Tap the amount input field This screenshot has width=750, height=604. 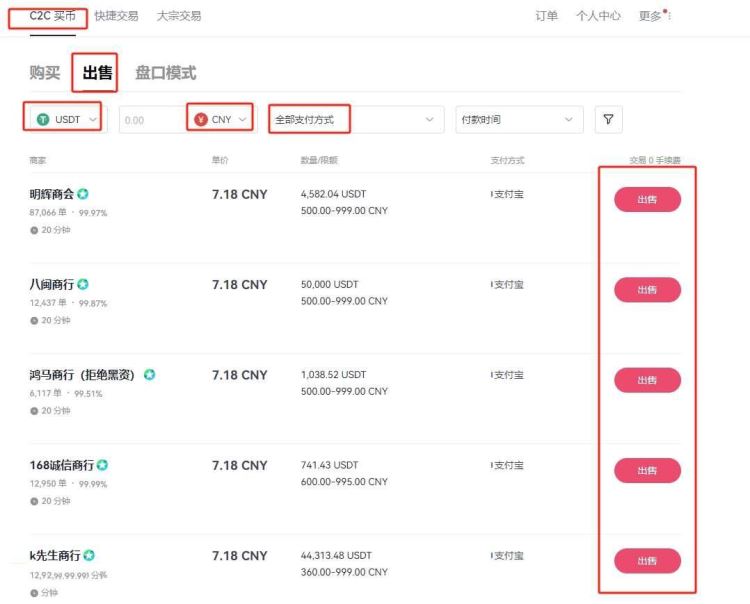[148, 120]
